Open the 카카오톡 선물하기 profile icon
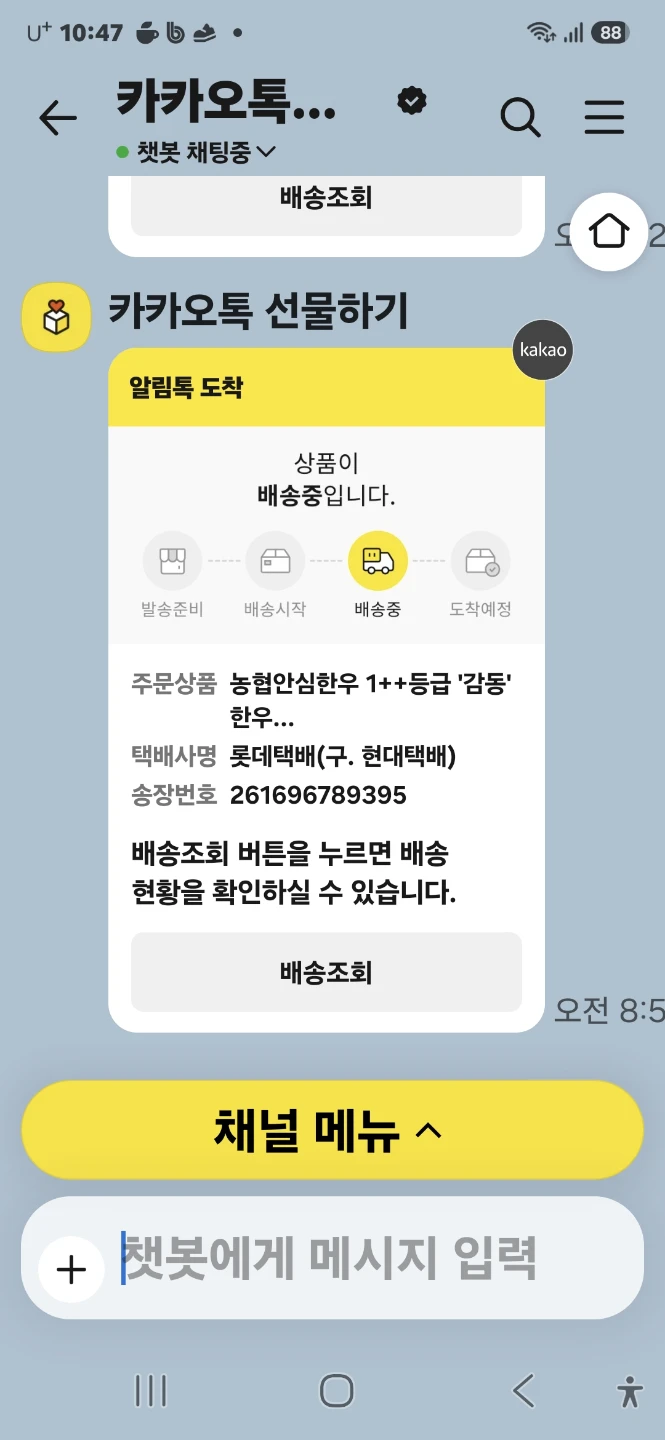 56,318
